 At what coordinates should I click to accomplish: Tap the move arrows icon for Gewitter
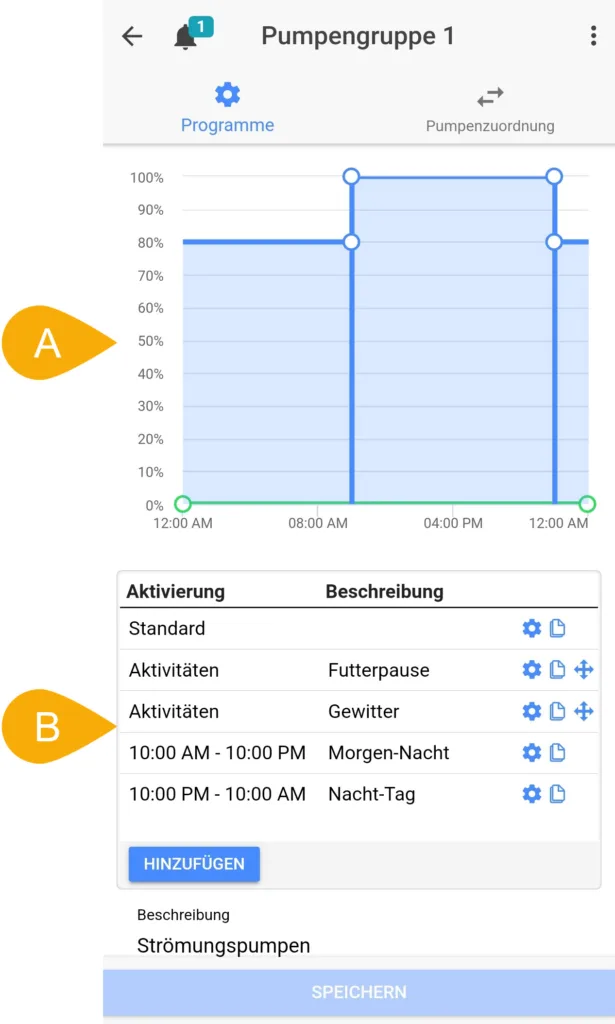pyautogui.click(x=584, y=711)
